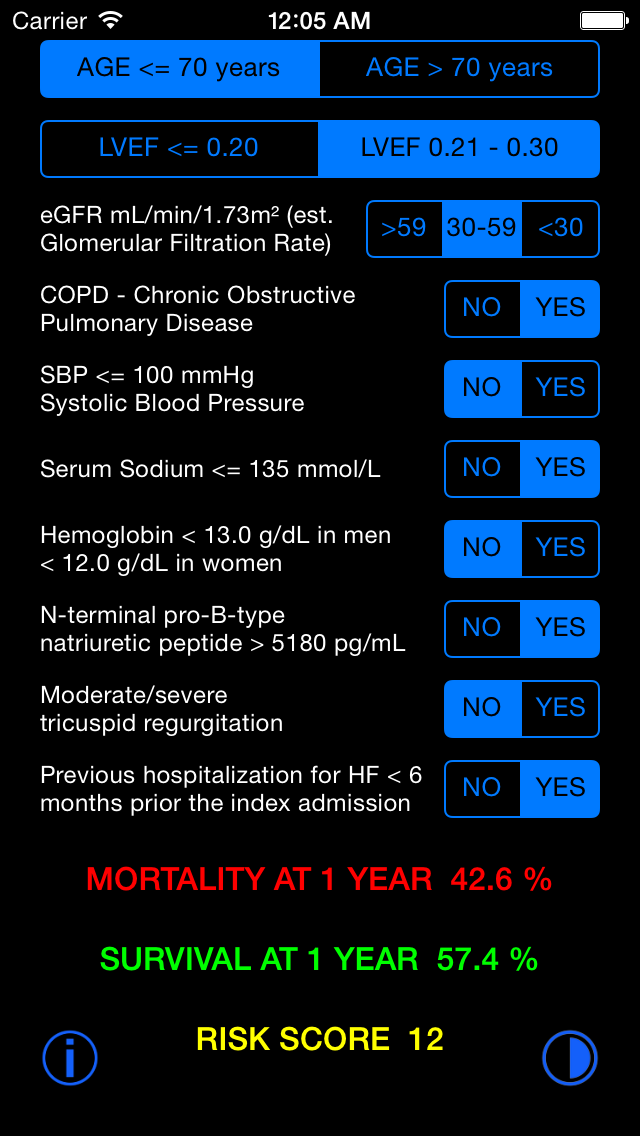Set Serum Sodium <= 135 to YES
Viewport: 640px width, 1136px height.
560,469
